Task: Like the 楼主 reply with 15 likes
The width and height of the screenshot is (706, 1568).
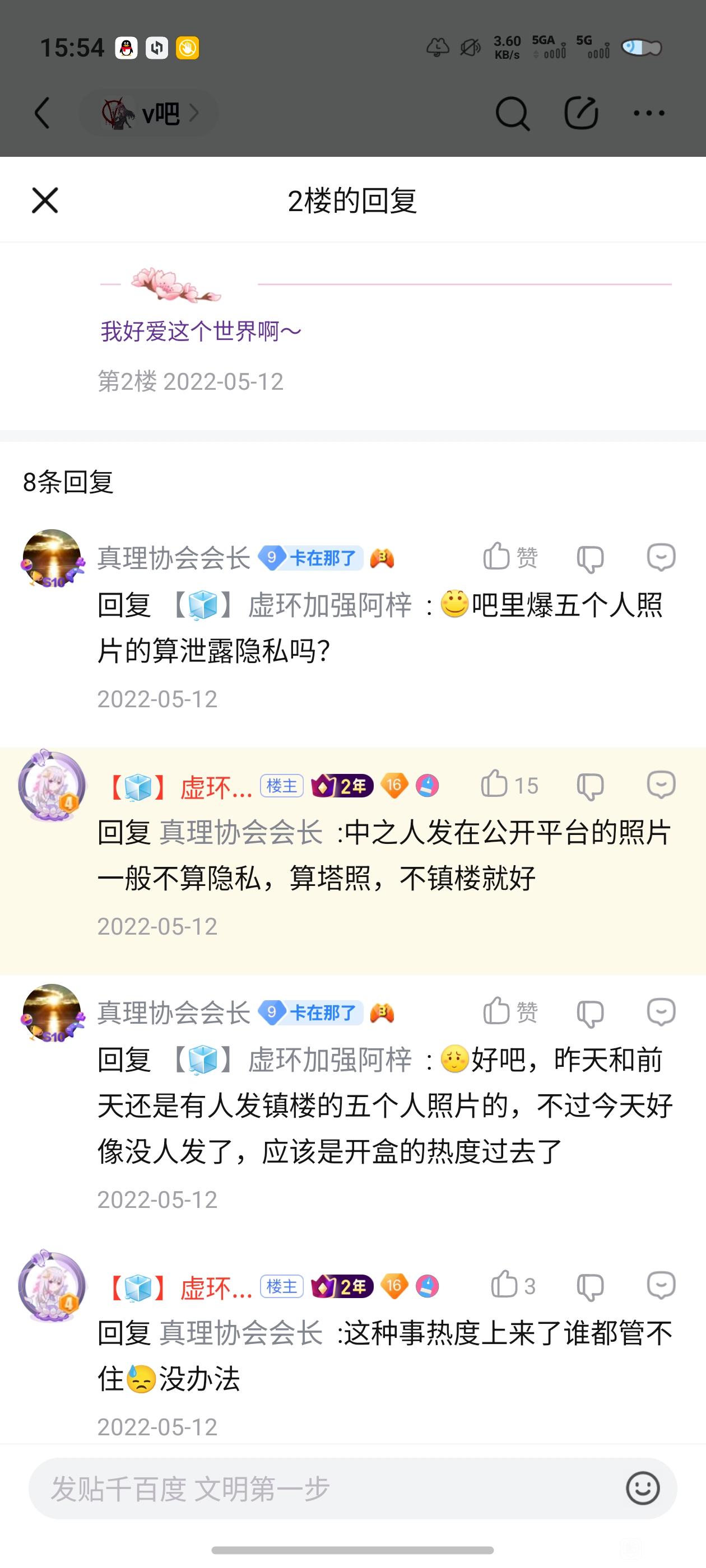Action: tap(509, 785)
